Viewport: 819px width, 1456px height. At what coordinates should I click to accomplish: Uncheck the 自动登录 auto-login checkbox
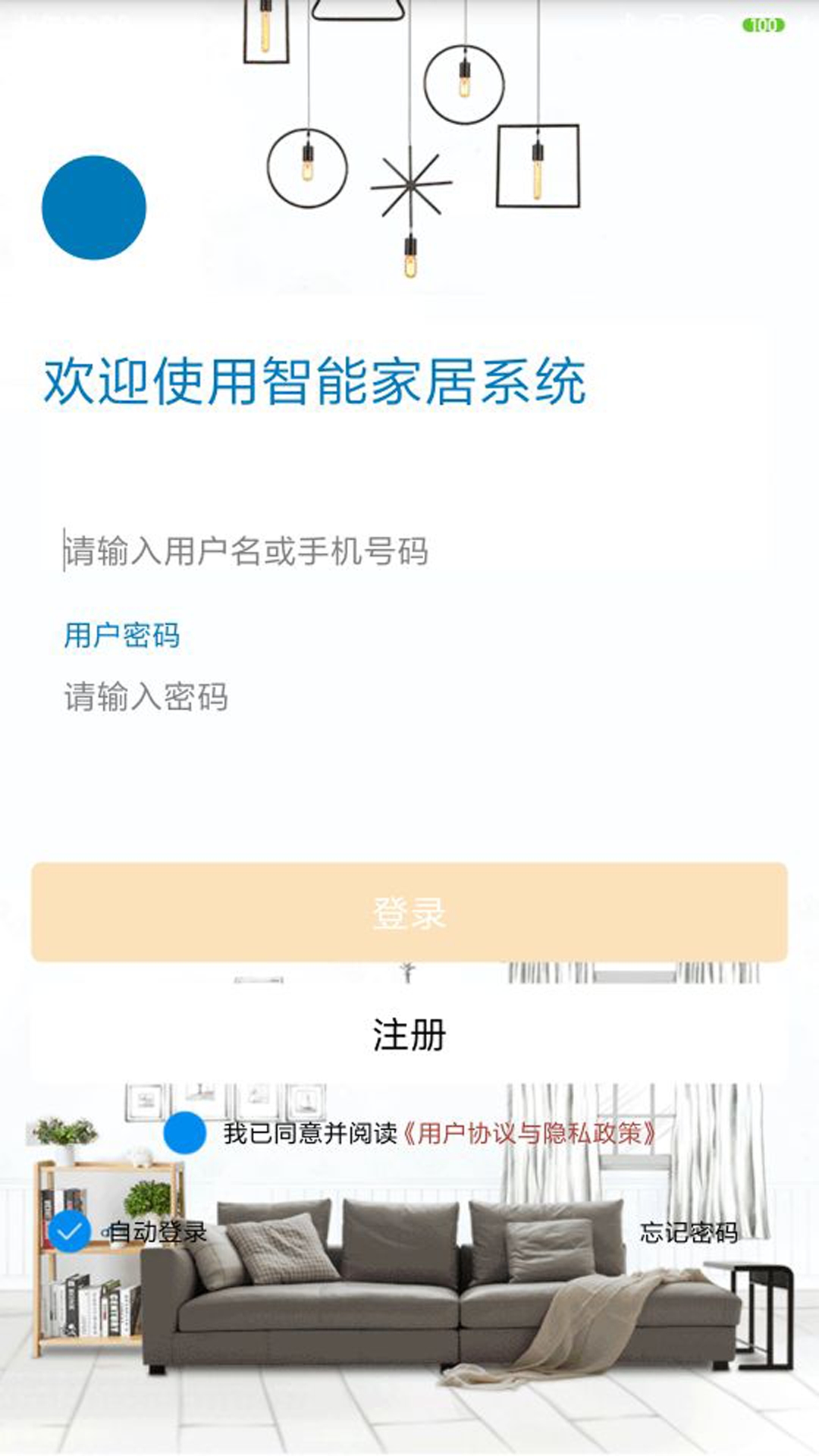tap(69, 1232)
